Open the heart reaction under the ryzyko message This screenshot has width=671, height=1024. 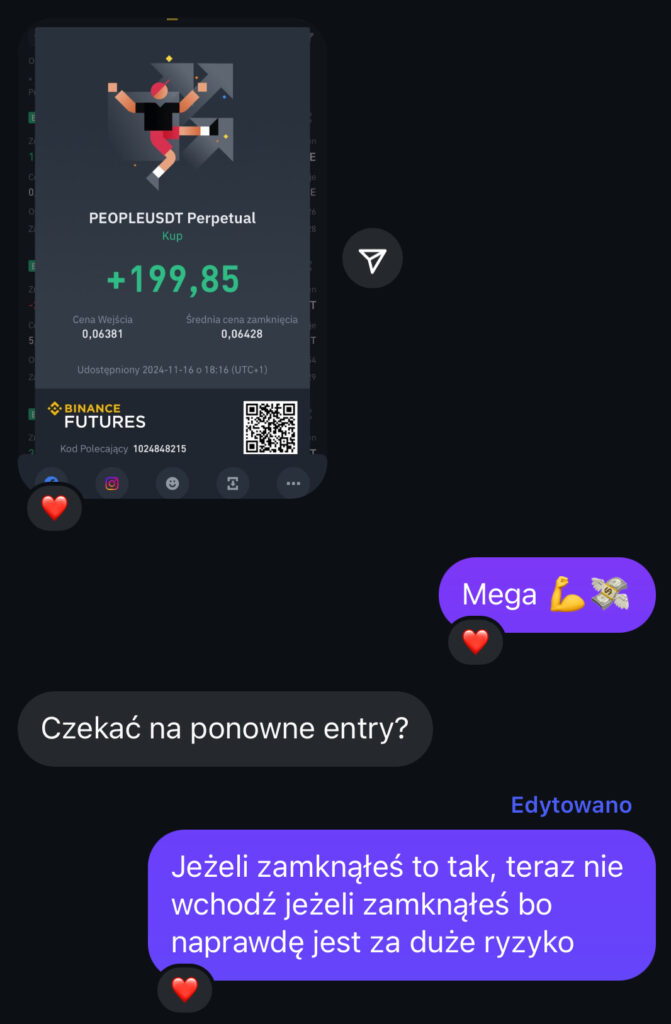coord(184,989)
